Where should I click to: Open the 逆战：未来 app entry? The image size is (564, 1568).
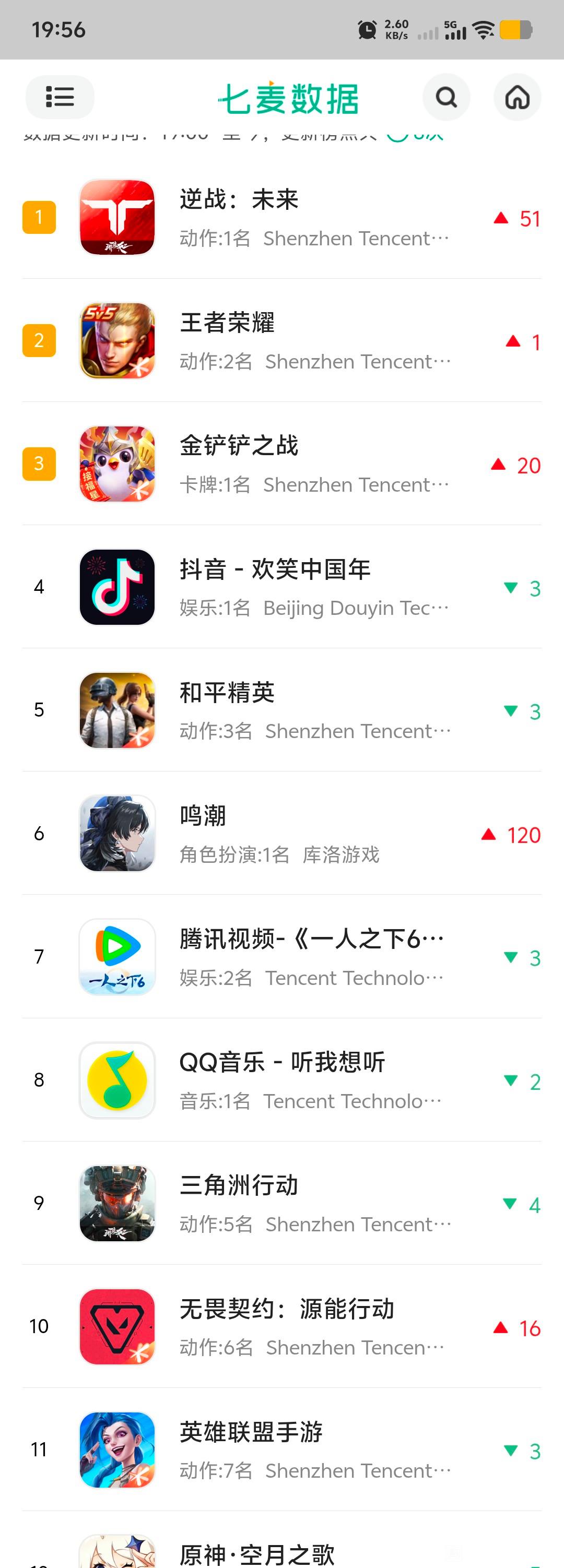281,217
